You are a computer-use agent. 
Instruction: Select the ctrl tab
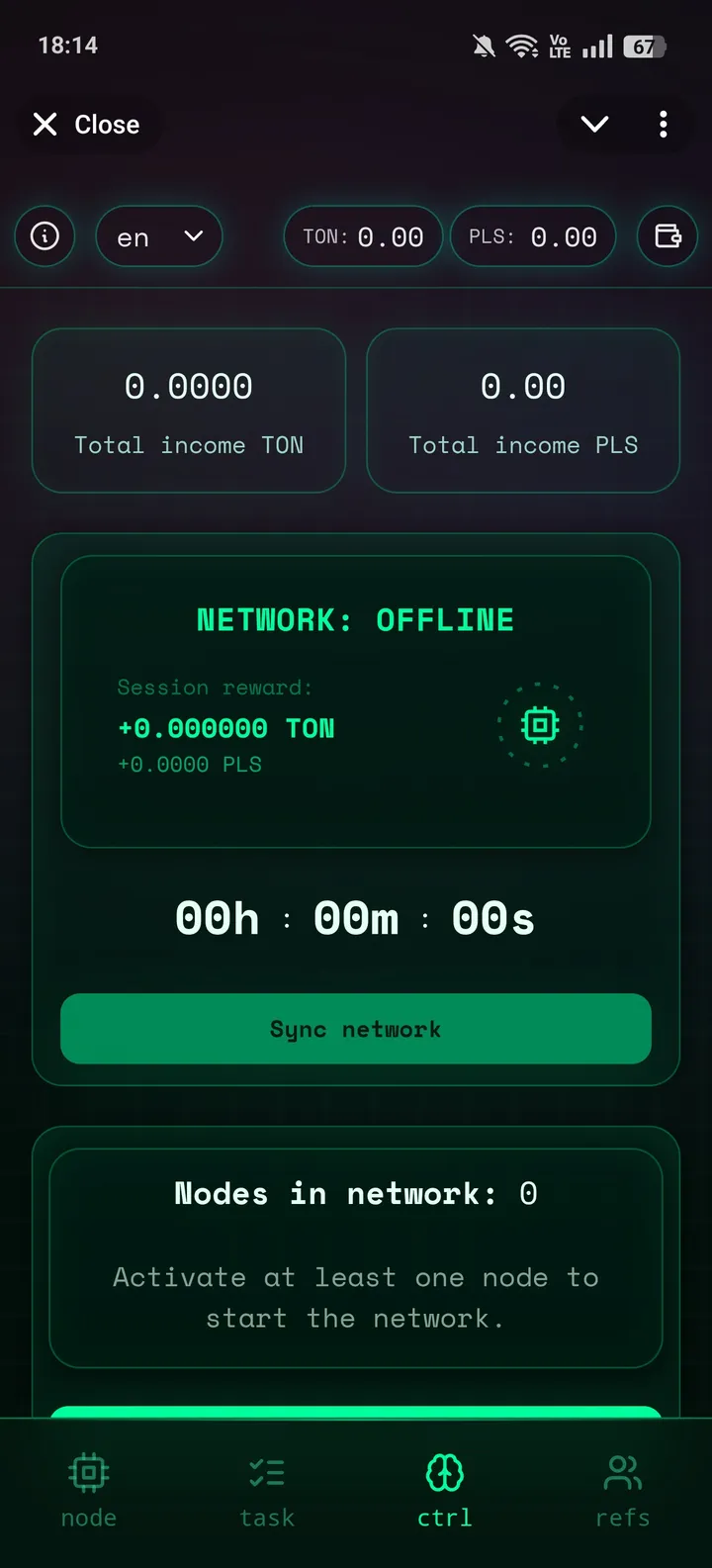pyautogui.click(x=445, y=1491)
